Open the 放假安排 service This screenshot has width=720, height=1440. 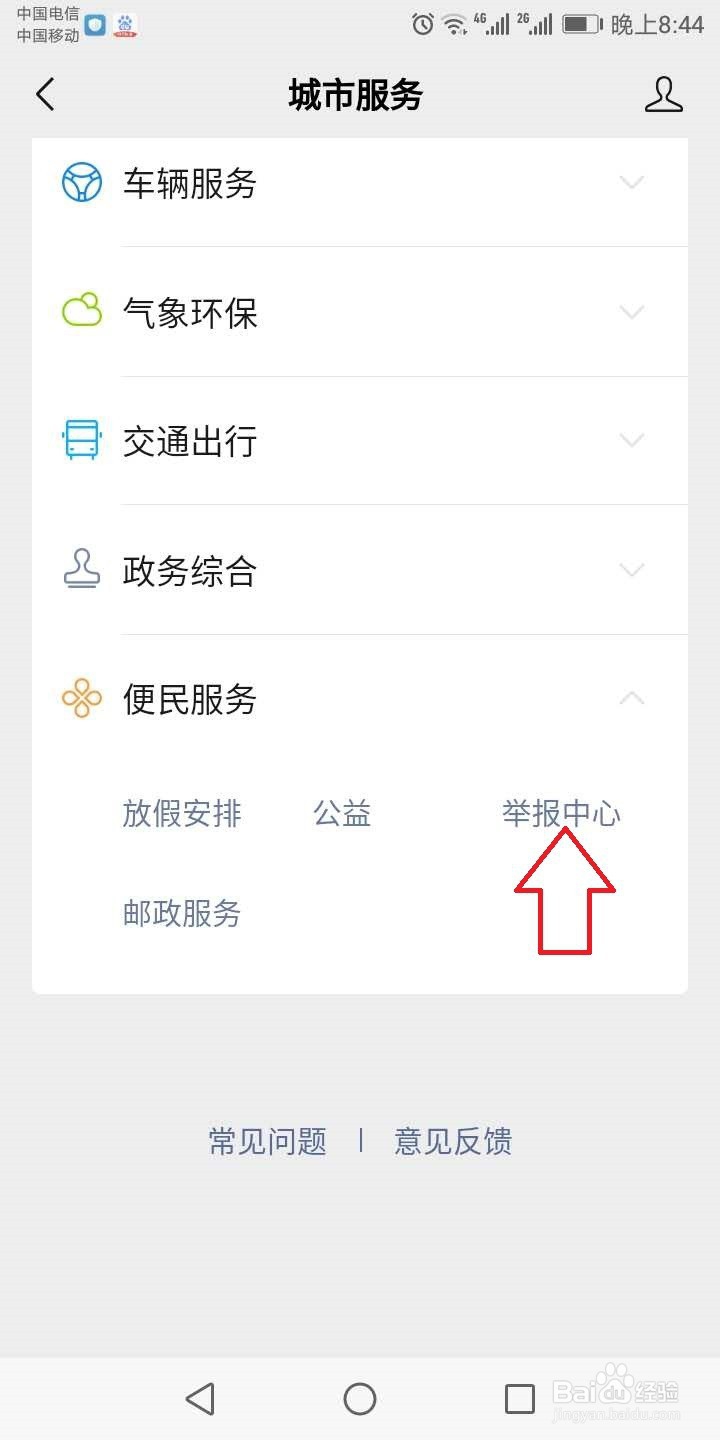pos(181,814)
